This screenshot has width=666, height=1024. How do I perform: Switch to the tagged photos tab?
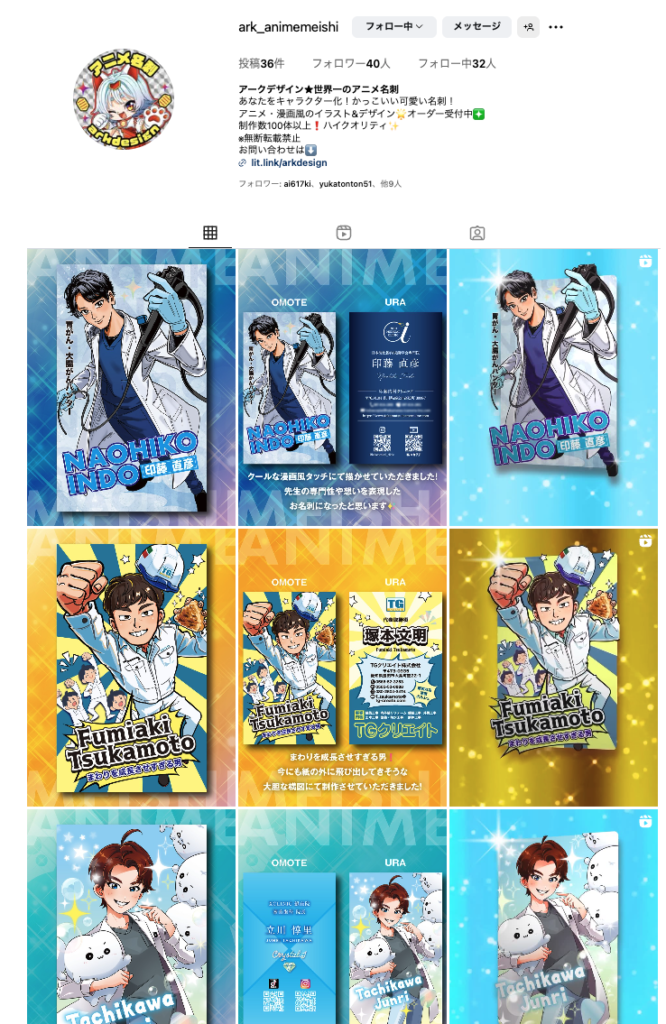coord(477,233)
